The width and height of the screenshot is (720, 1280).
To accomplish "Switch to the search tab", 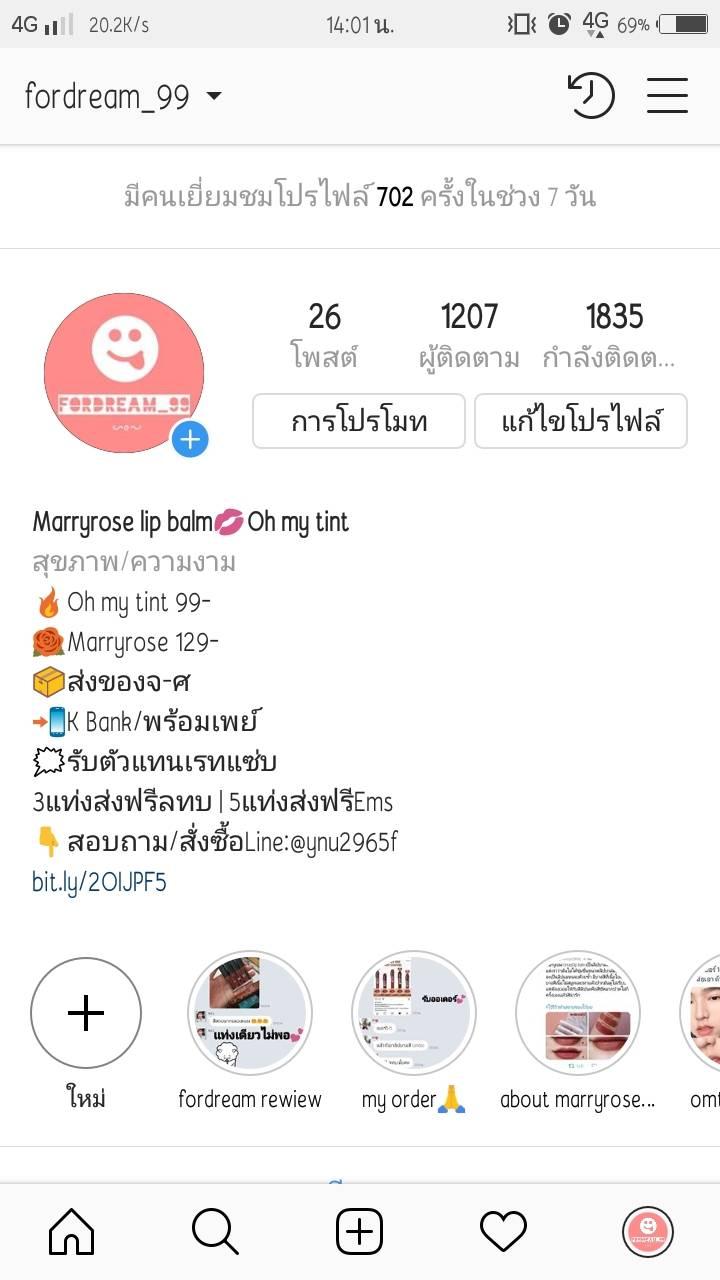I will (215, 1231).
